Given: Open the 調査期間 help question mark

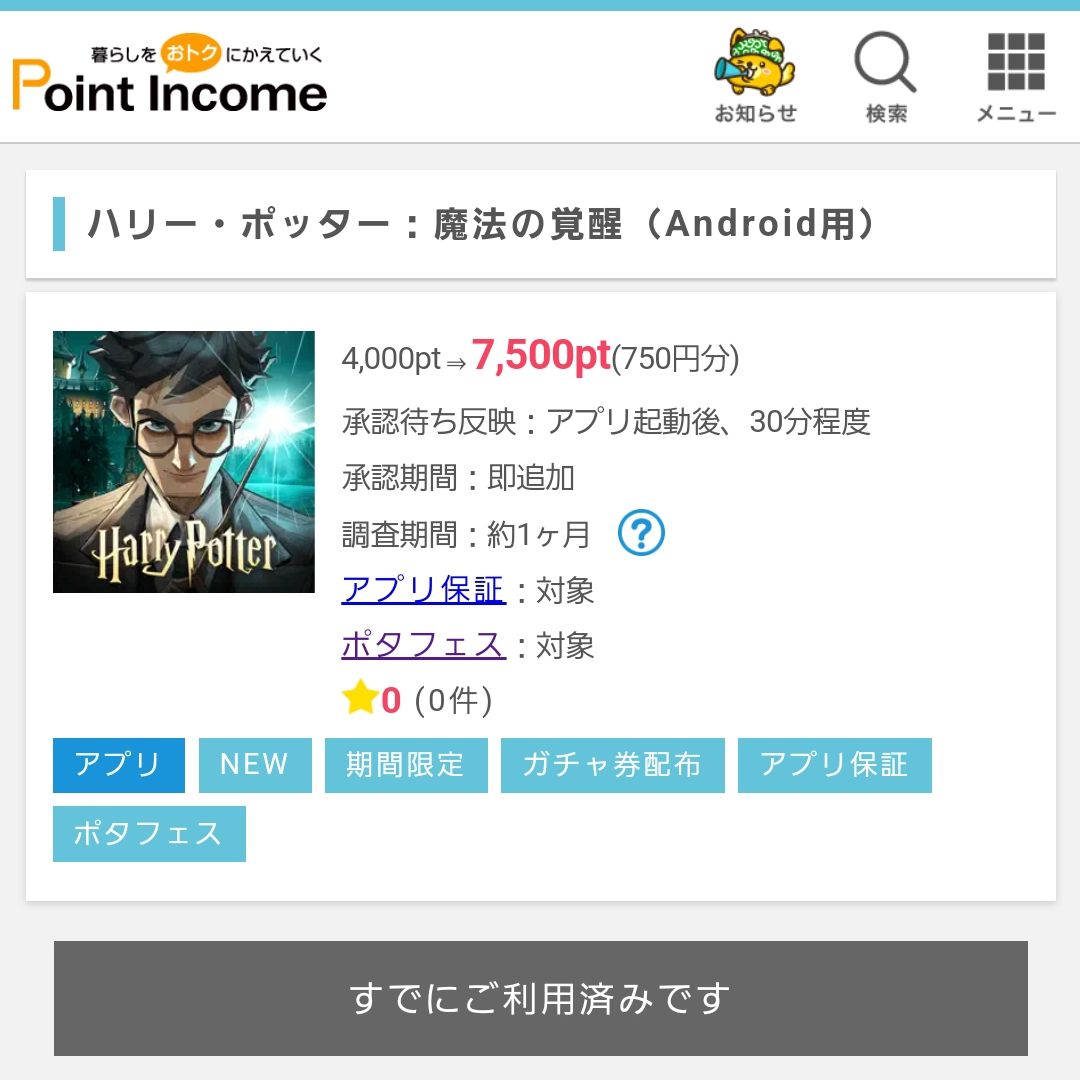Looking at the screenshot, I should pyautogui.click(x=641, y=534).
